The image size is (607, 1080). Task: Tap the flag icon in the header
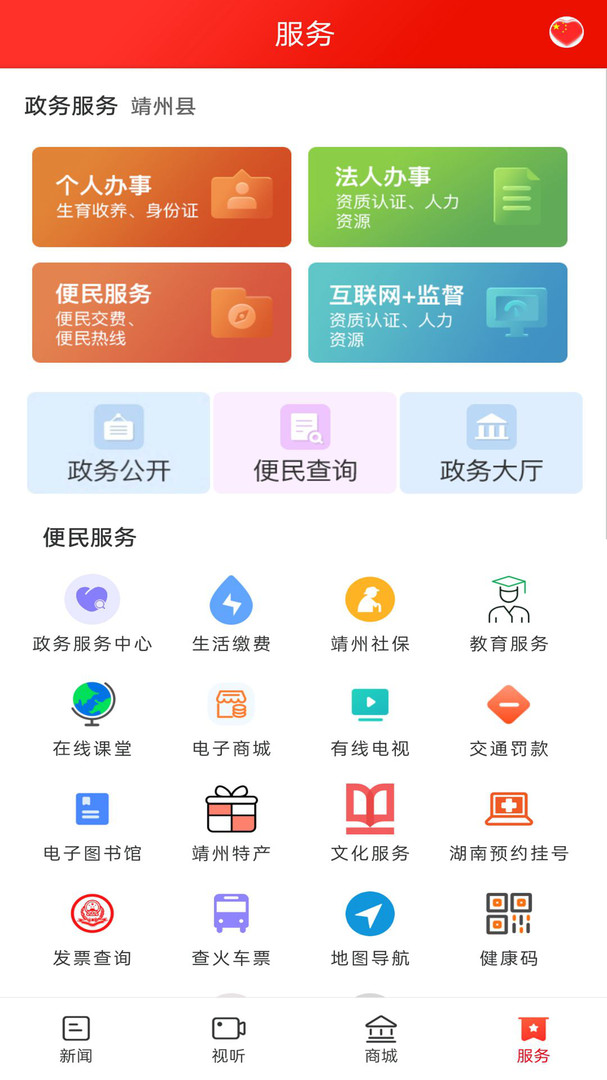coord(567,33)
